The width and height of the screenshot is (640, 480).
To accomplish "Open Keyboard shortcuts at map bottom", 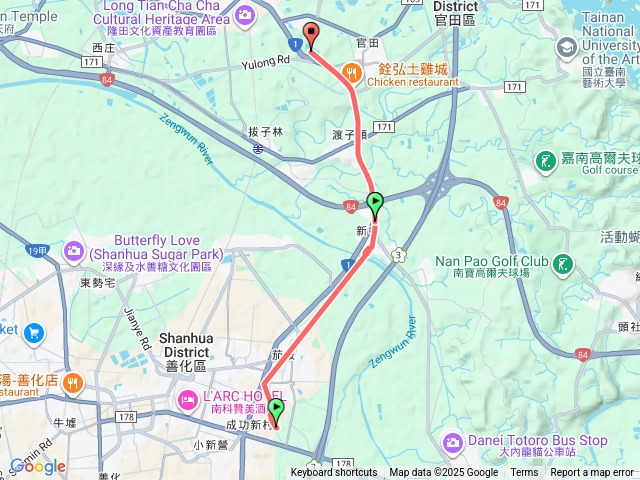I will pyautogui.click(x=333, y=473).
